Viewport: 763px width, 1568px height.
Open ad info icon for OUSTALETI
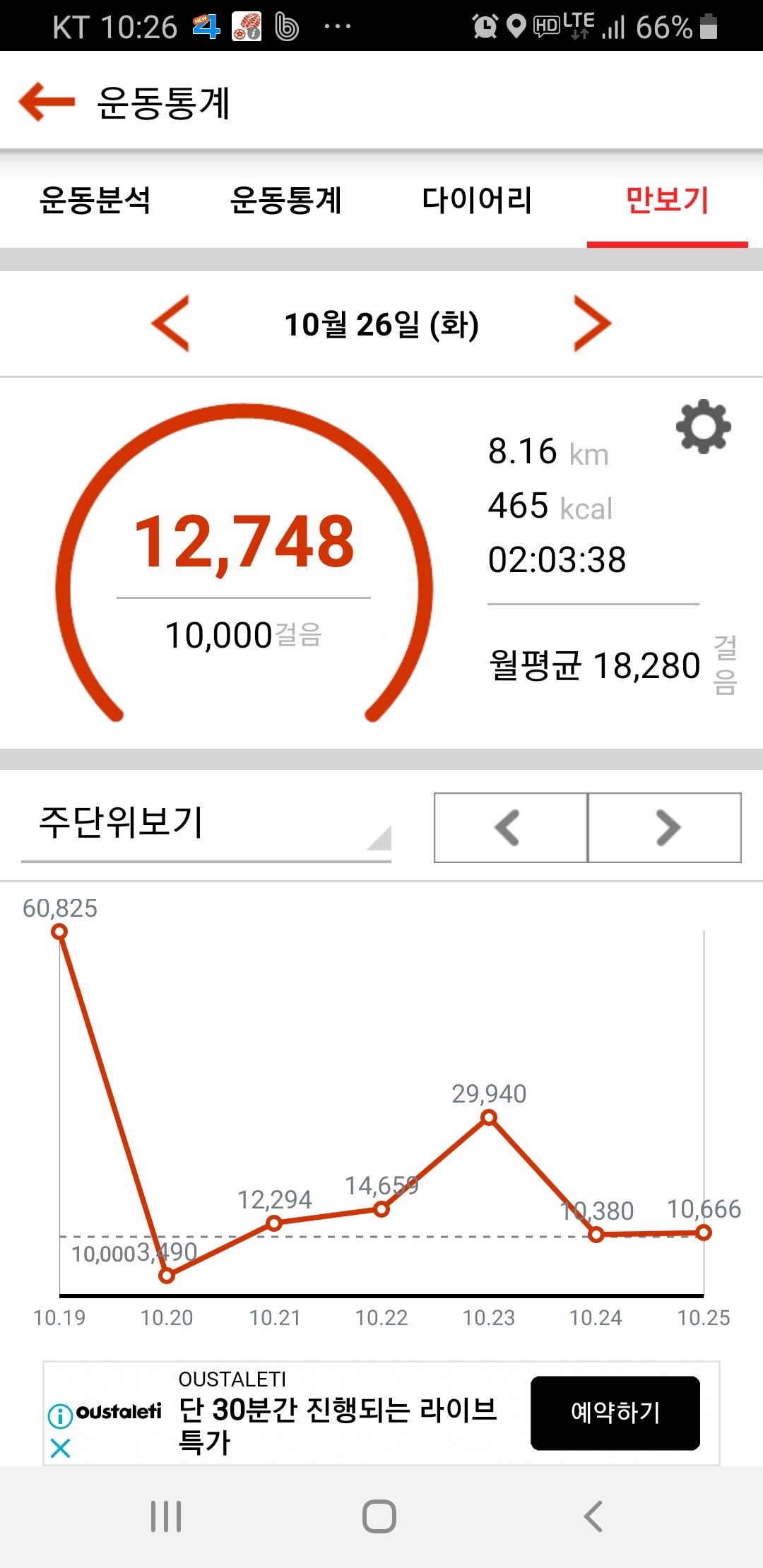[x=60, y=1415]
